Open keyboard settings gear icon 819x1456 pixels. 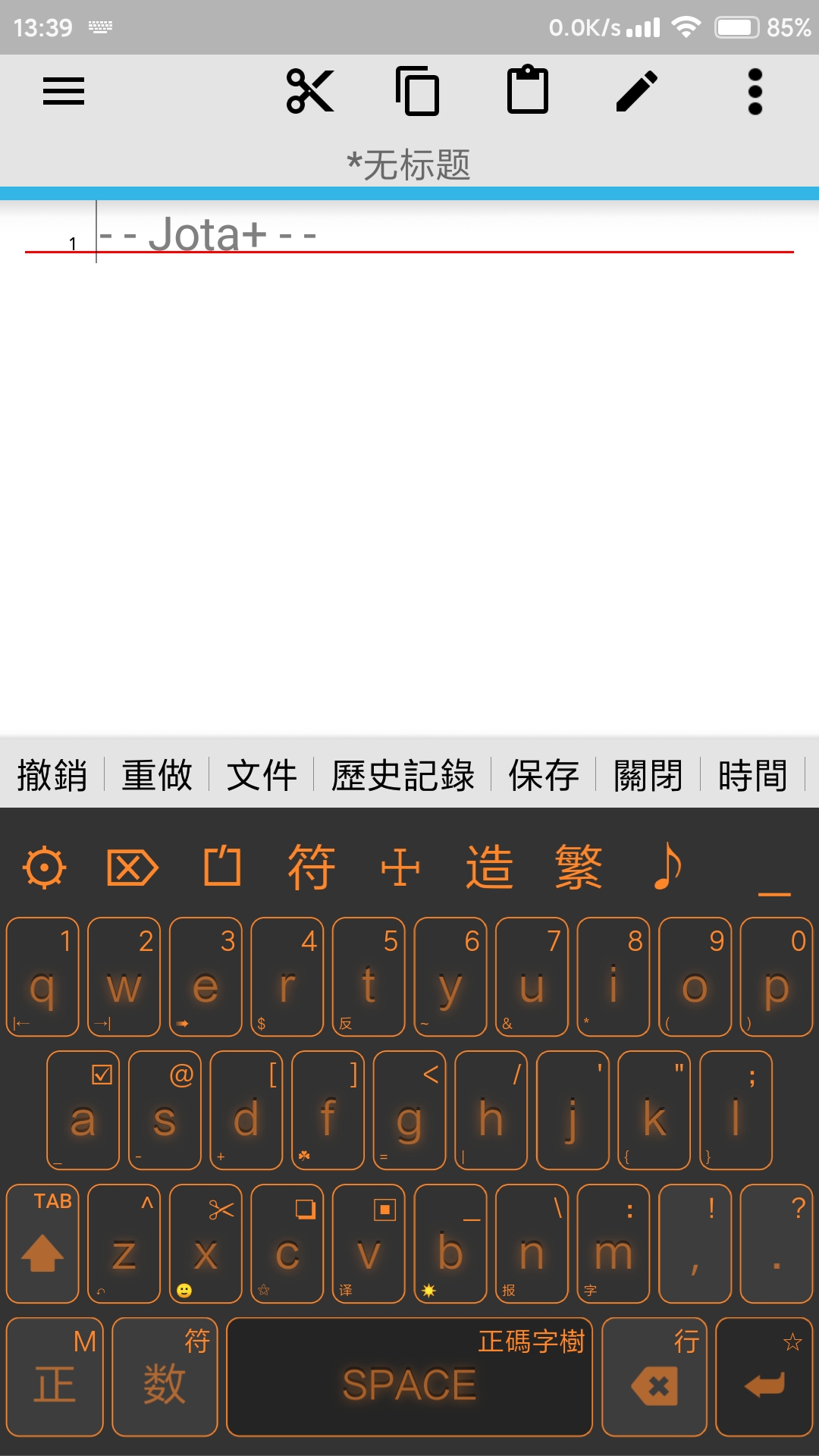tap(45, 868)
